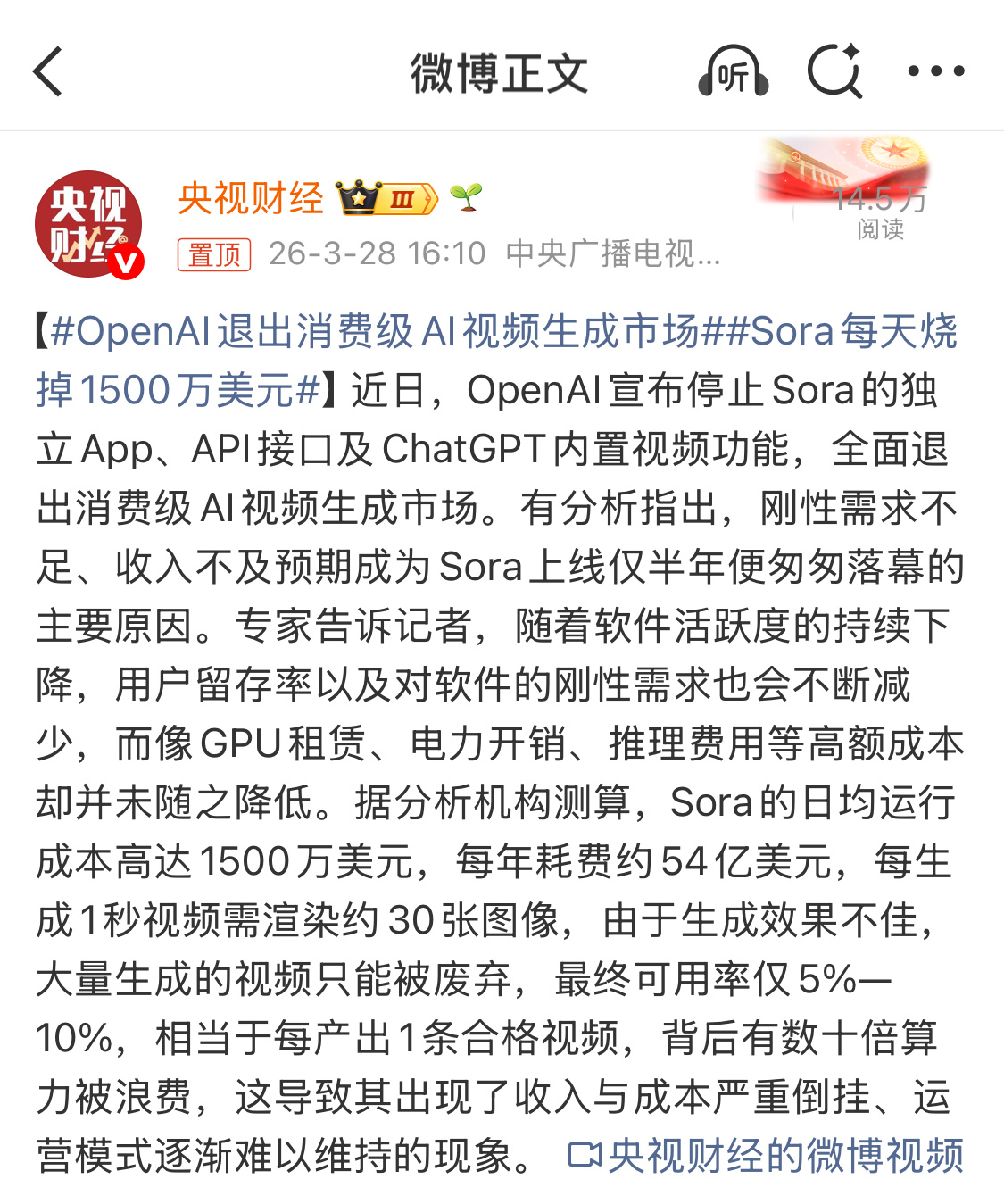1004x1204 pixels.
Task: Click the 中央广播电视 source label
Action: click(610, 253)
